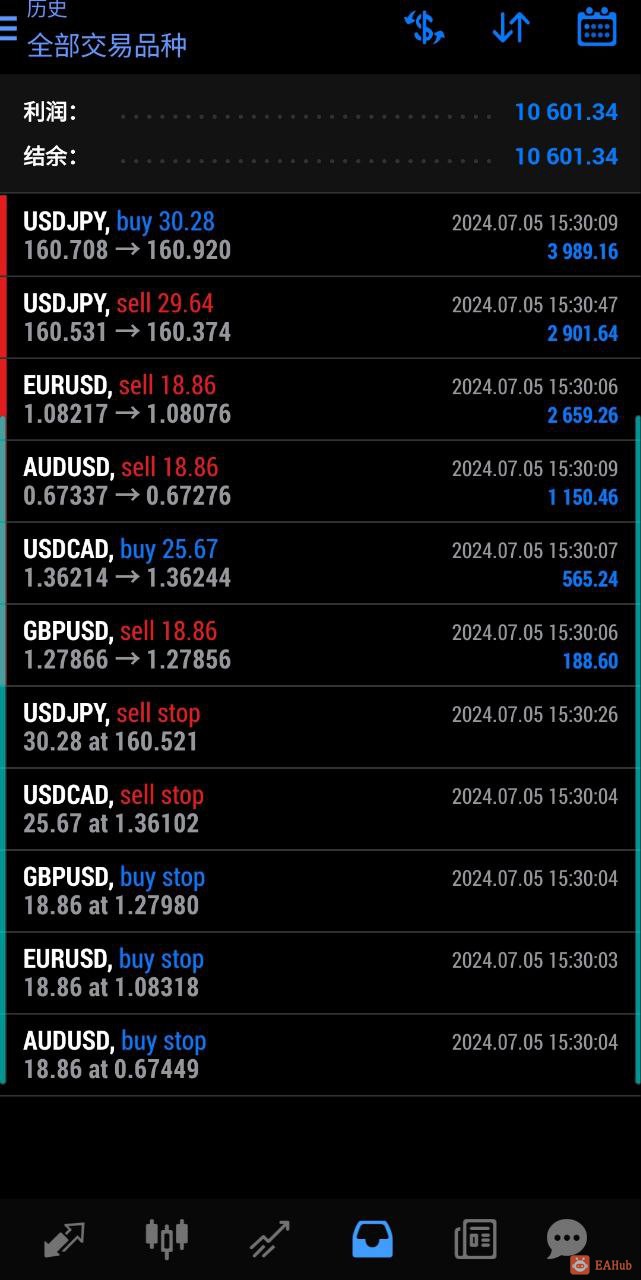Open the symbol filter dollar icon

click(x=424, y=28)
